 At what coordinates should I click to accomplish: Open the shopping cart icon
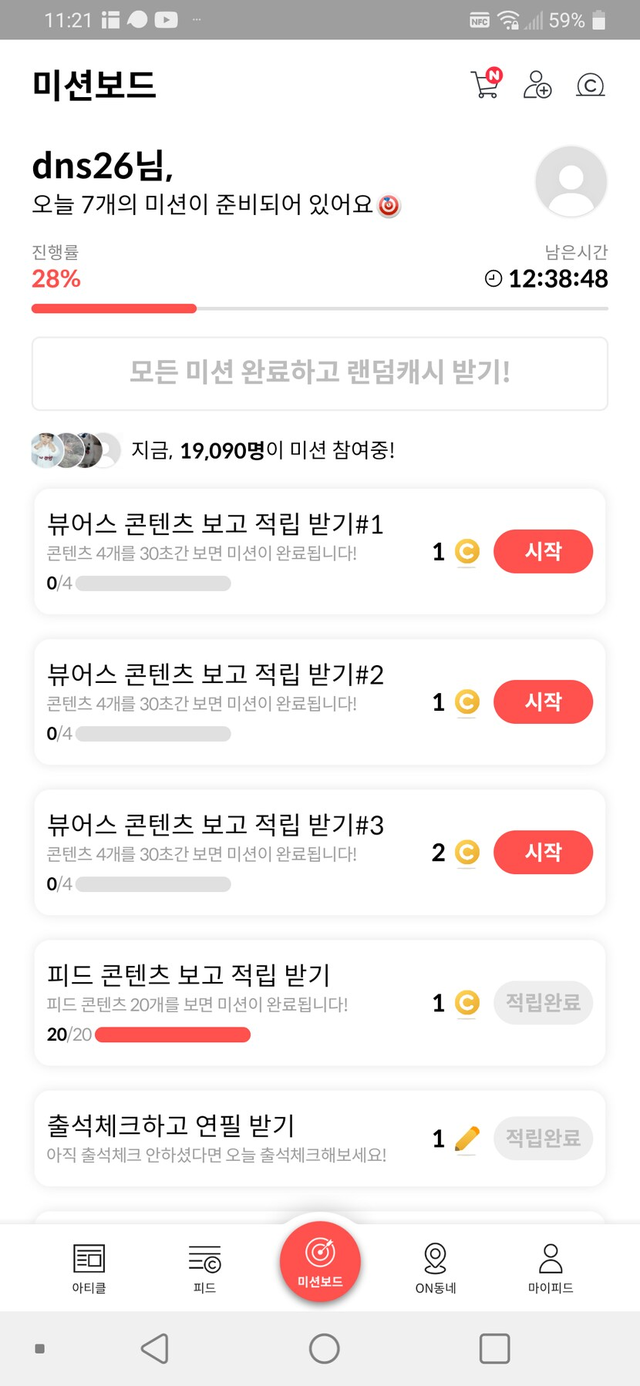(x=485, y=84)
